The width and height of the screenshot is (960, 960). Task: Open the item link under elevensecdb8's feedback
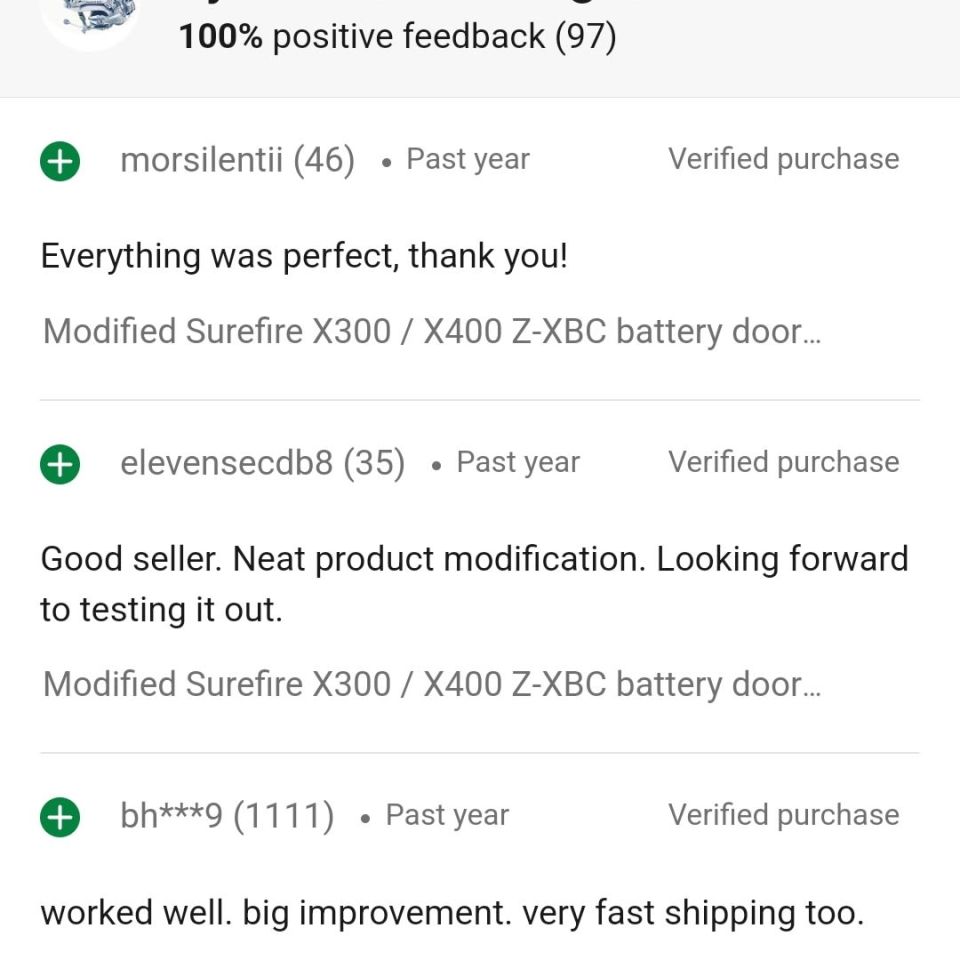point(432,684)
